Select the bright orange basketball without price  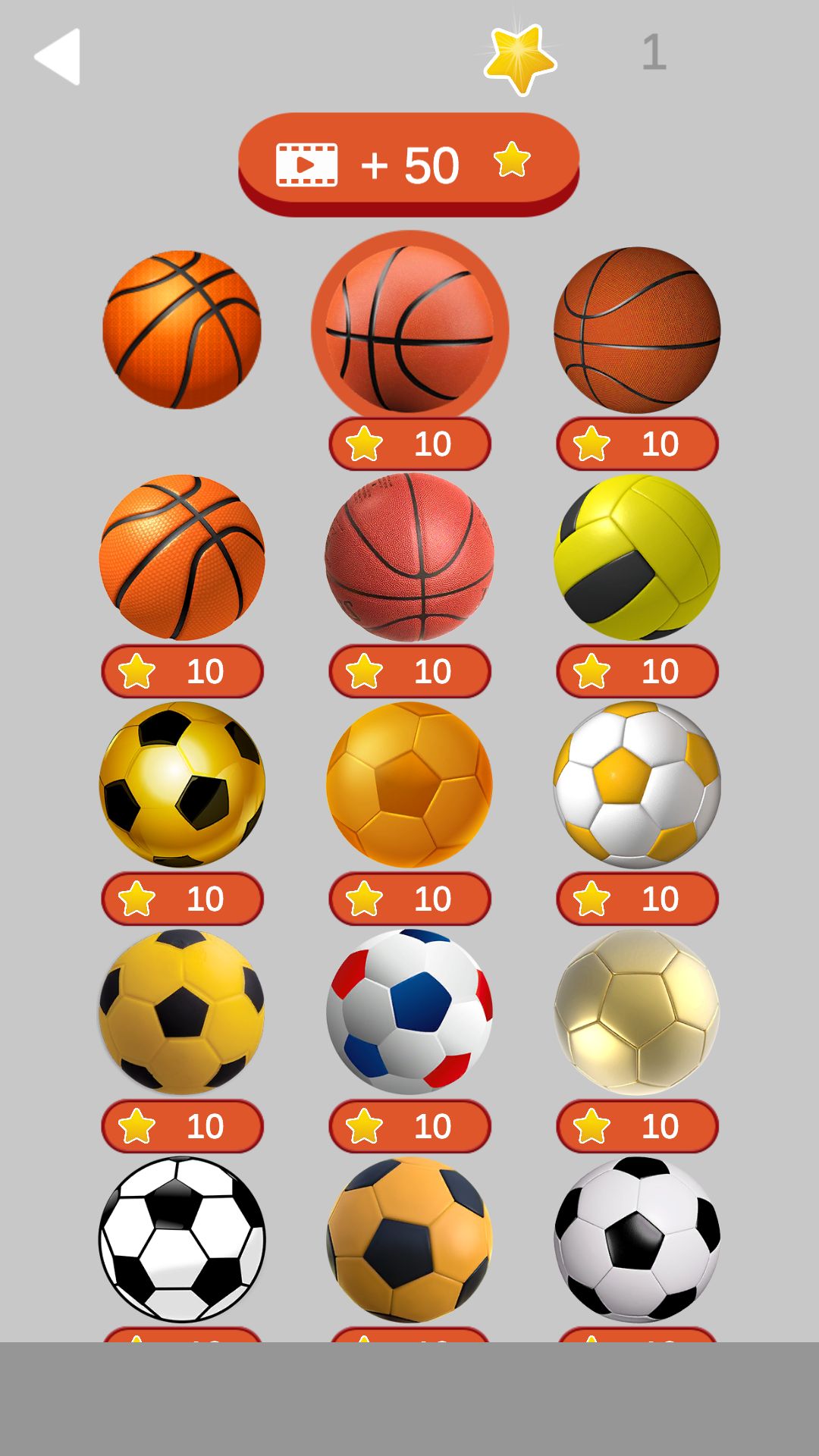coord(182,330)
